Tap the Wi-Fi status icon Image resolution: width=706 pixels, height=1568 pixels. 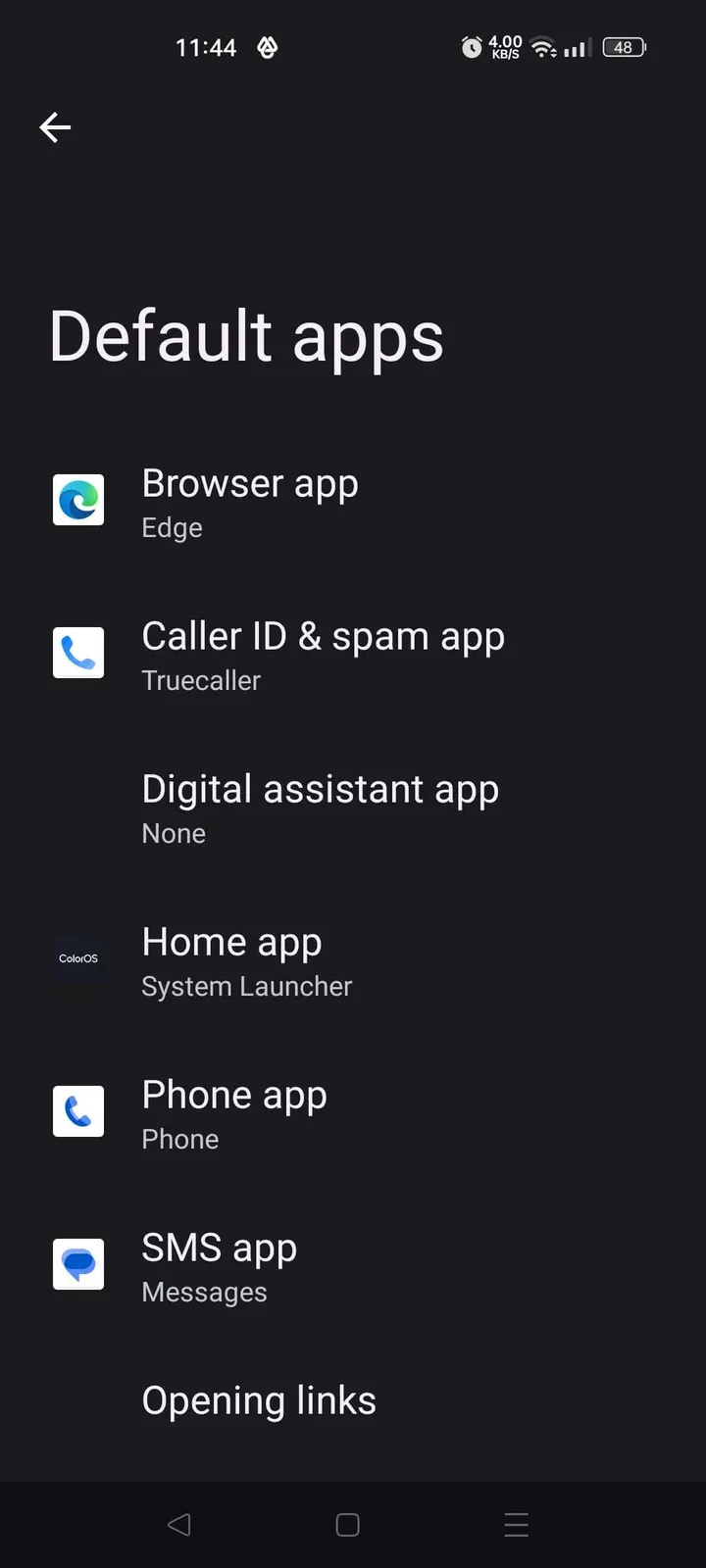543,46
